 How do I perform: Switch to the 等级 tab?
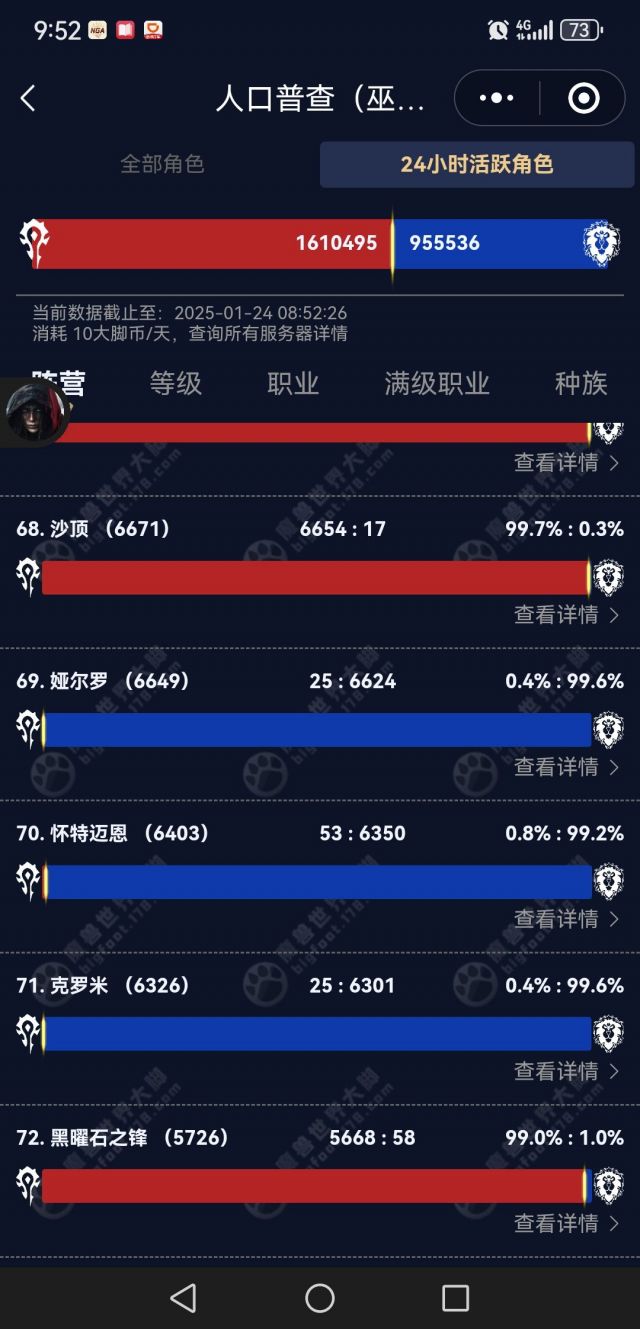click(x=176, y=383)
